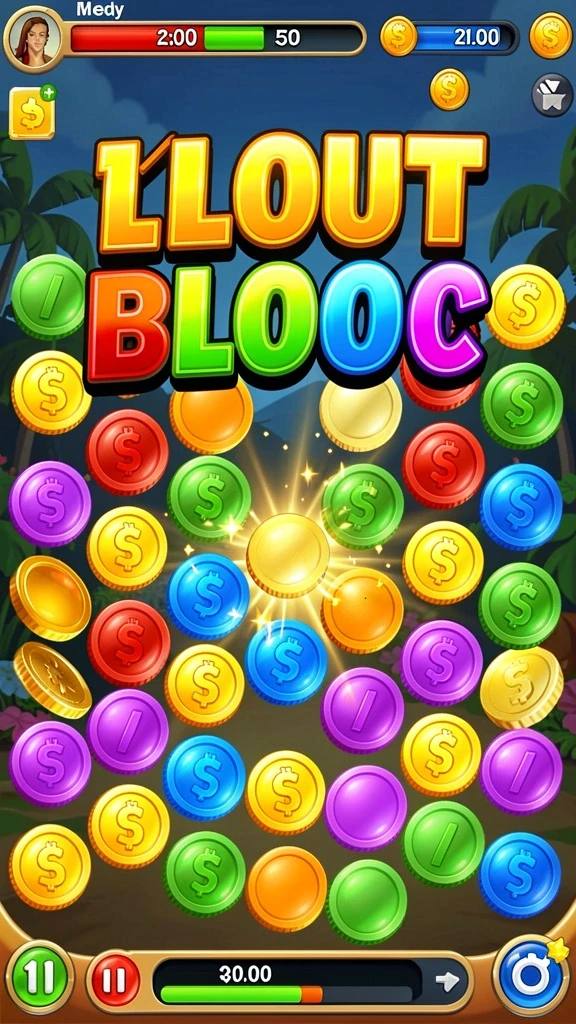
Task: Tap the green pause button
Action: pyautogui.click(x=40, y=978)
